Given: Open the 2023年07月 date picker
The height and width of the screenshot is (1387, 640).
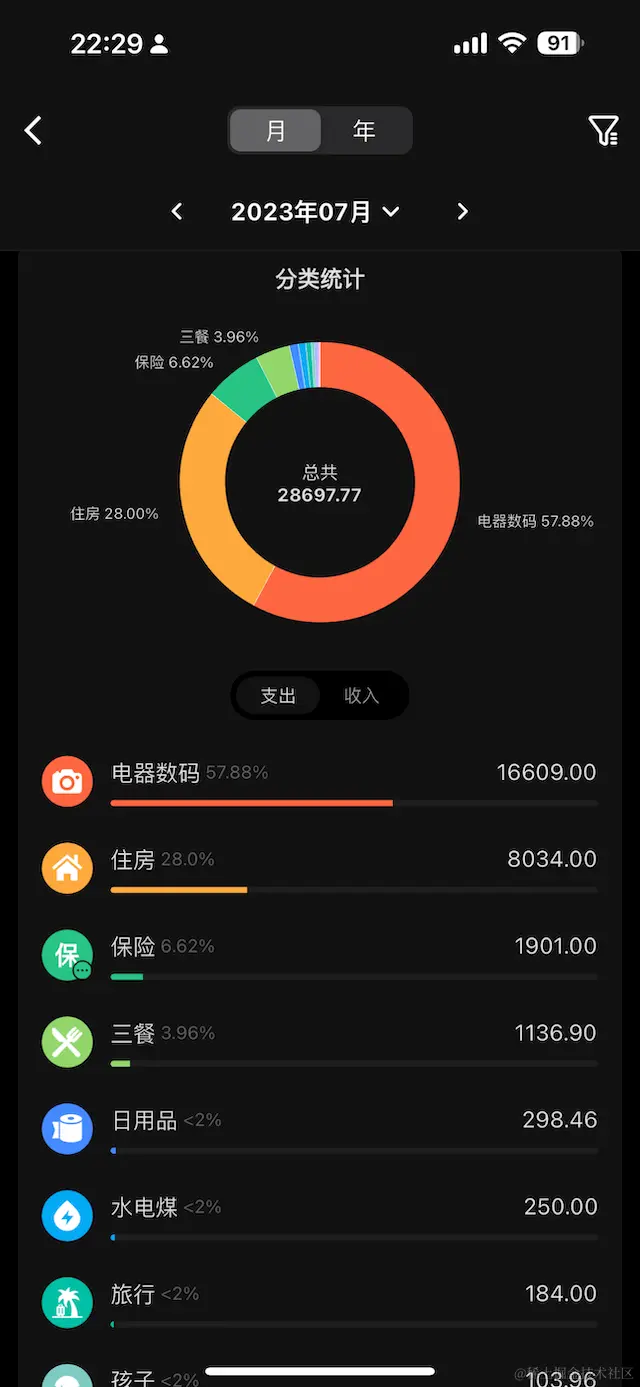Looking at the screenshot, I should pos(315,211).
